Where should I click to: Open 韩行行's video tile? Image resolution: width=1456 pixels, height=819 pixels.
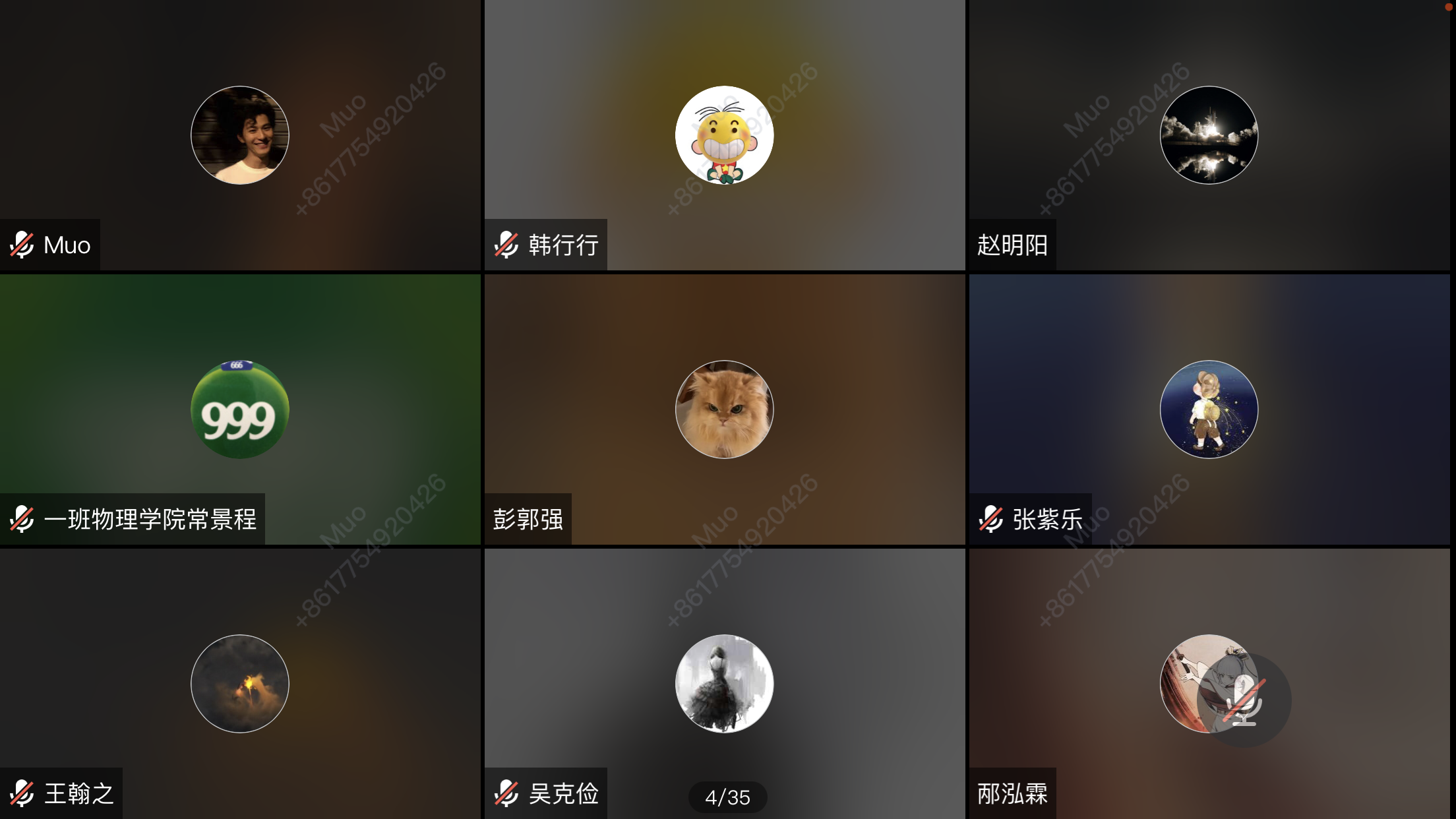(x=724, y=135)
